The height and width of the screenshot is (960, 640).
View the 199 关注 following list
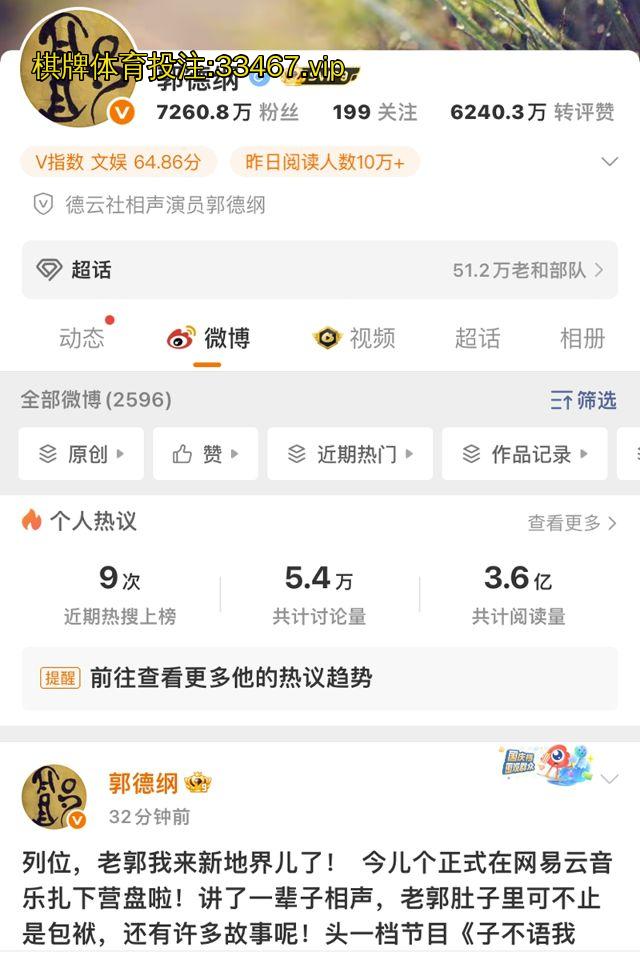click(375, 112)
